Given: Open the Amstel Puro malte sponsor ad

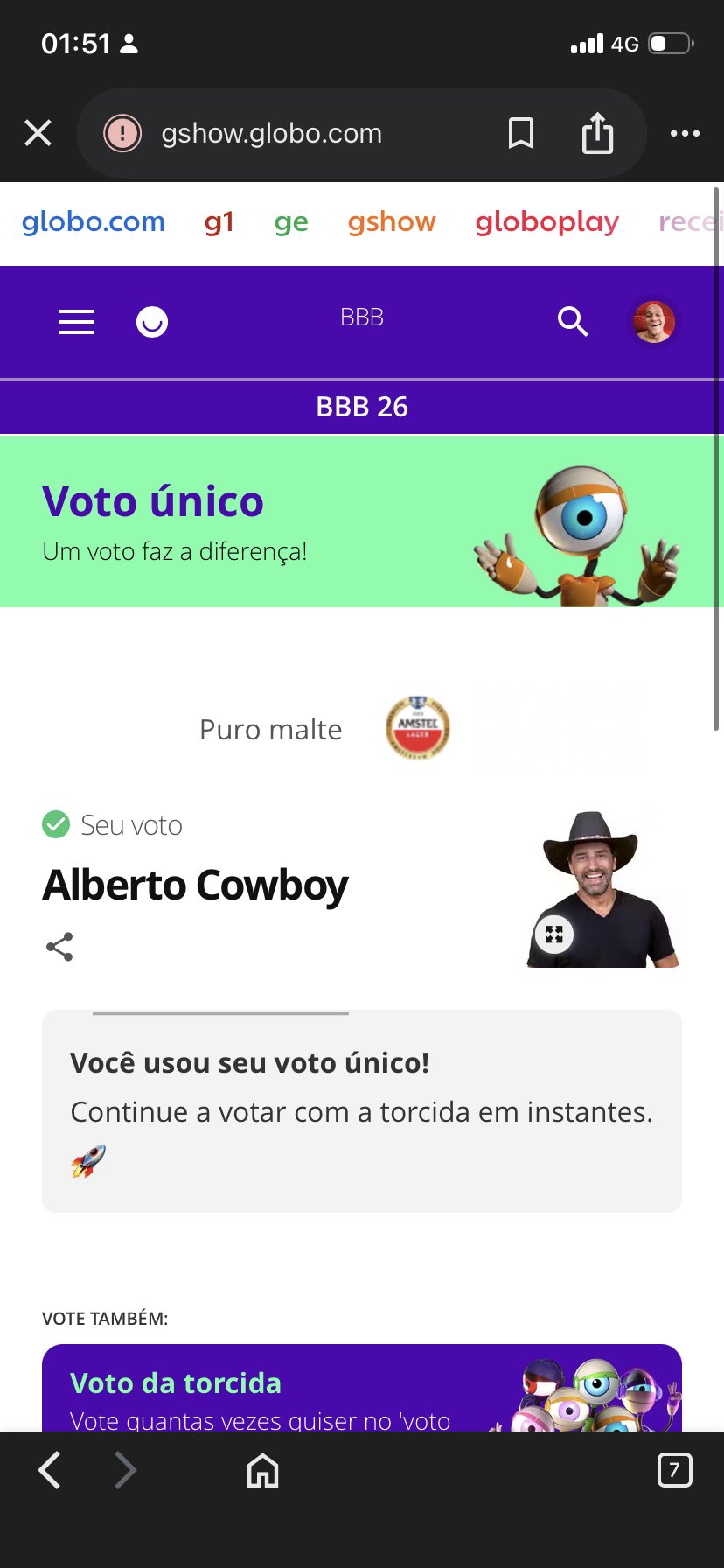Looking at the screenshot, I should click(x=418, y=728).
